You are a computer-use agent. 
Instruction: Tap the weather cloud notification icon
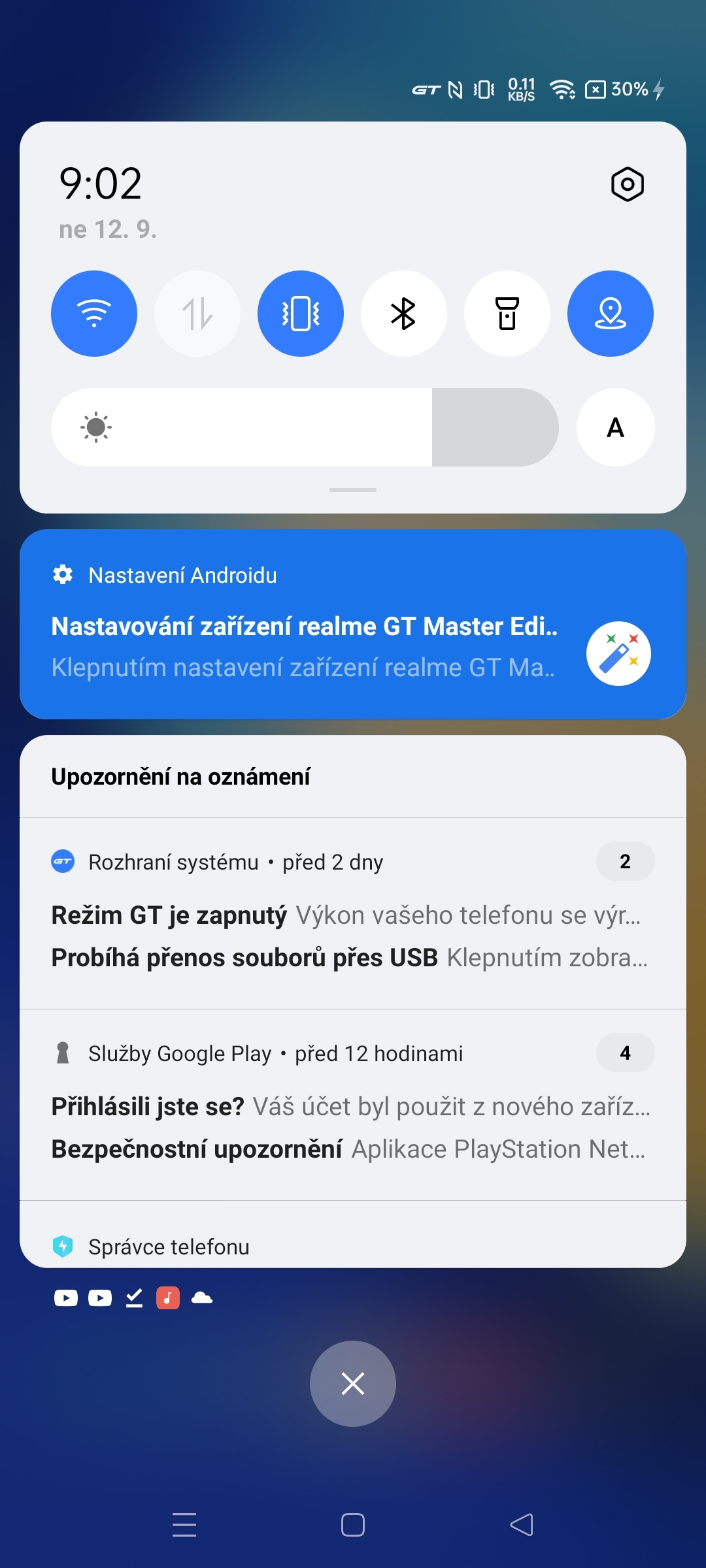coord(202,1297)
